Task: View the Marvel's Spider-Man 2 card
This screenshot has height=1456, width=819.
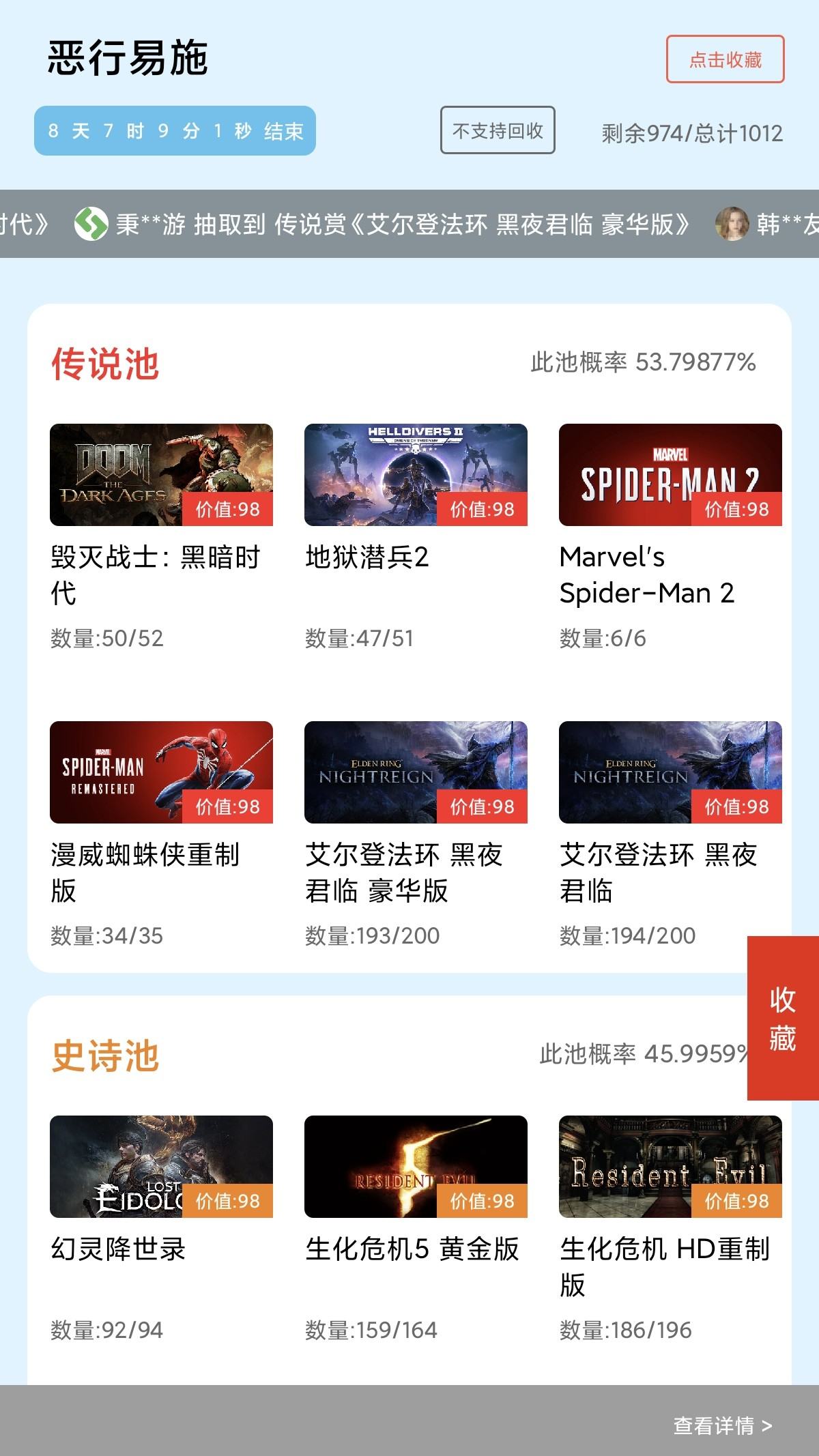Action: coord(670,476)
